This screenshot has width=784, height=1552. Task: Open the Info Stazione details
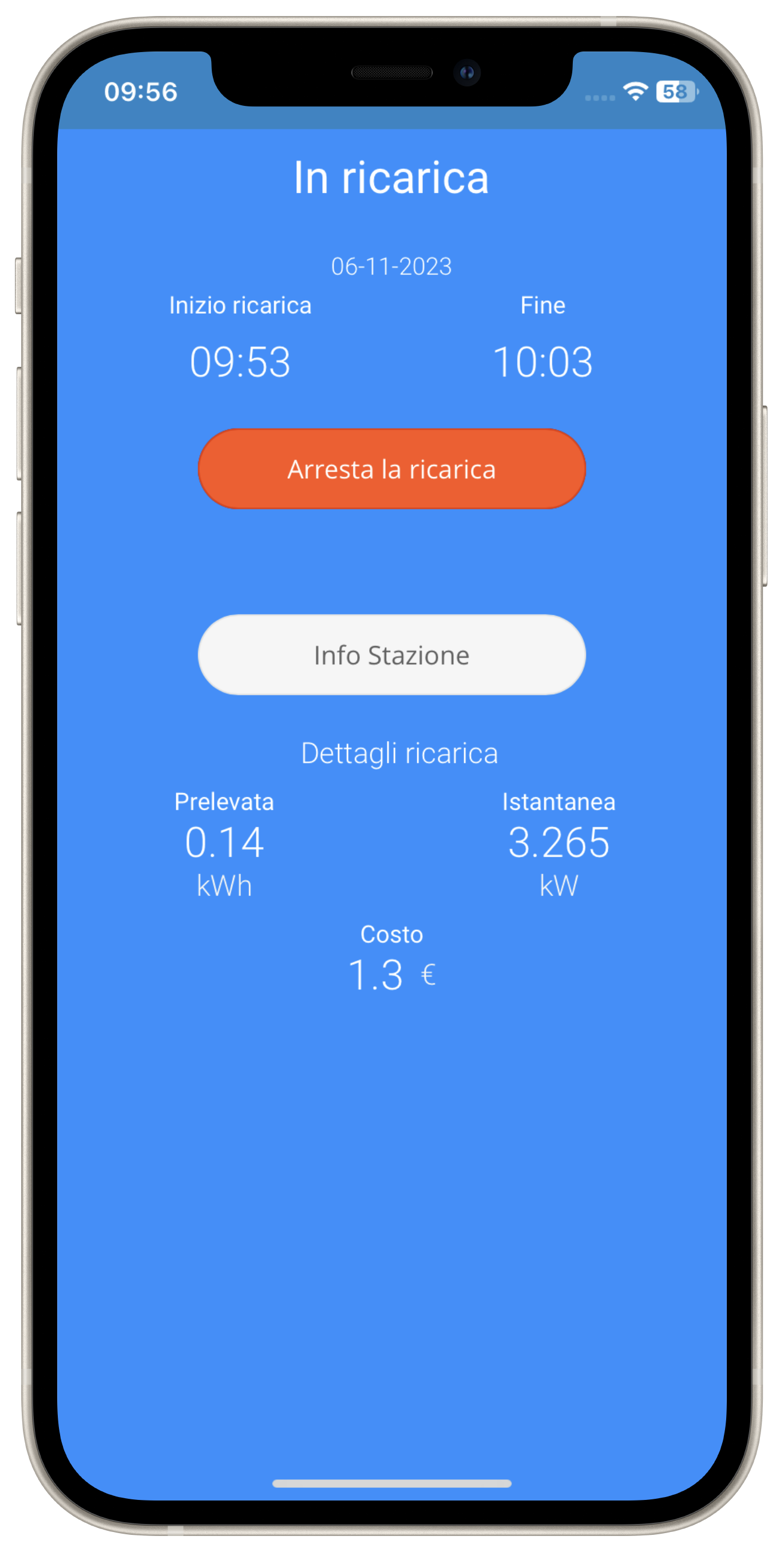coord(391,655)
